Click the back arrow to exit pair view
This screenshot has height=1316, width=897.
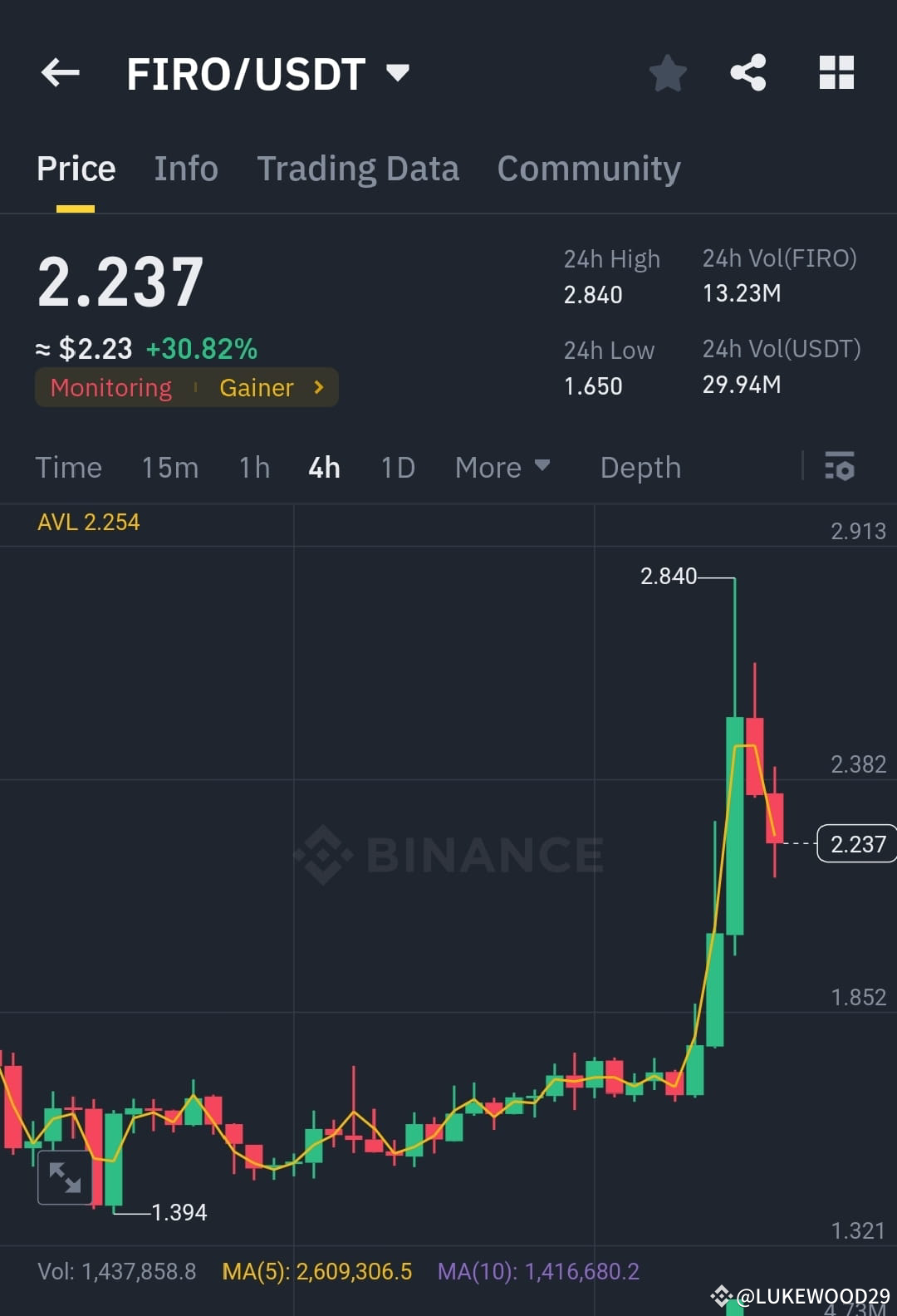[x=59, y=73]
